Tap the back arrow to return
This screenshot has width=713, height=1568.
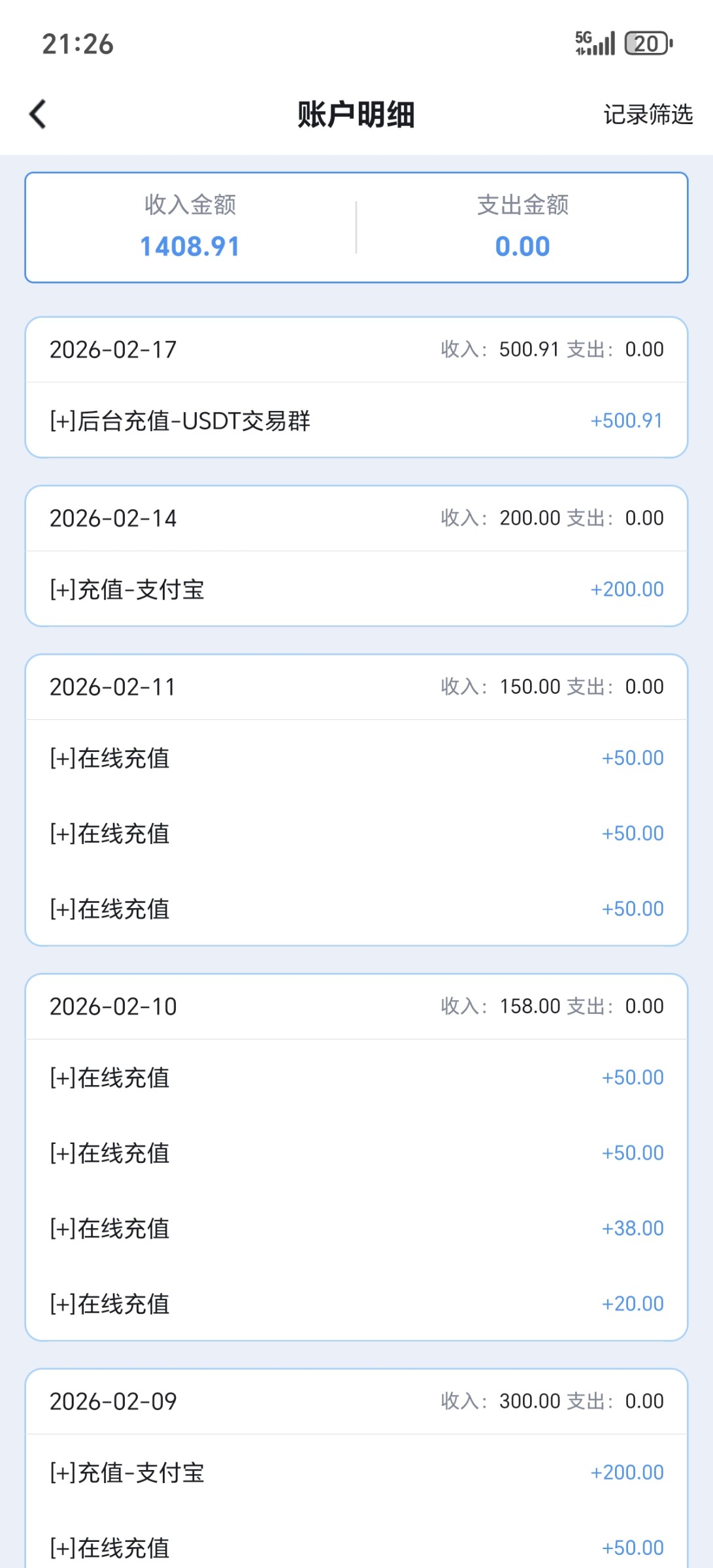37,114
